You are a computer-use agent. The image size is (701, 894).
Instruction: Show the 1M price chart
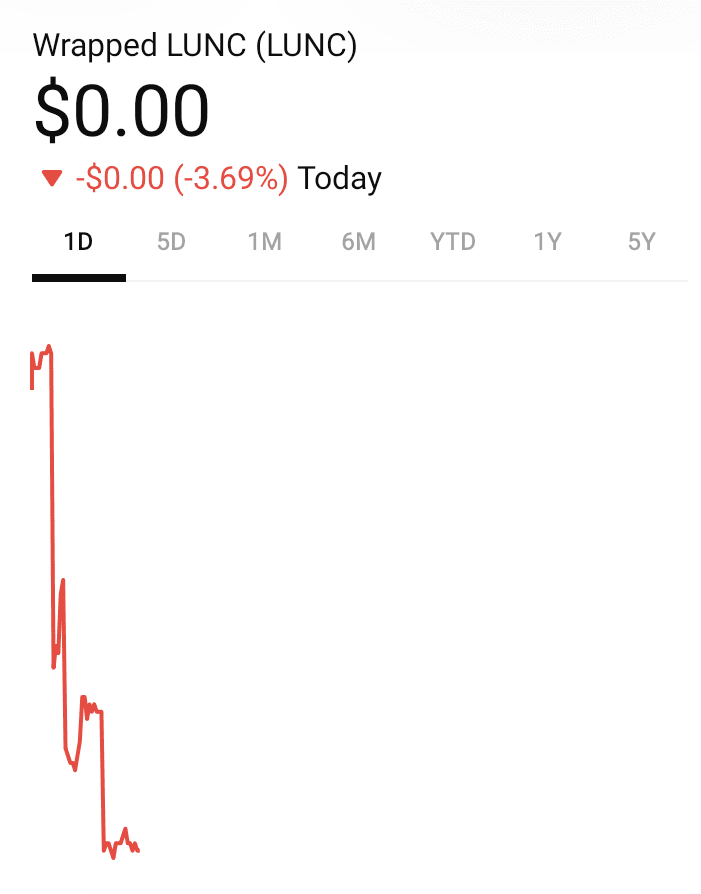coord(265,242)
